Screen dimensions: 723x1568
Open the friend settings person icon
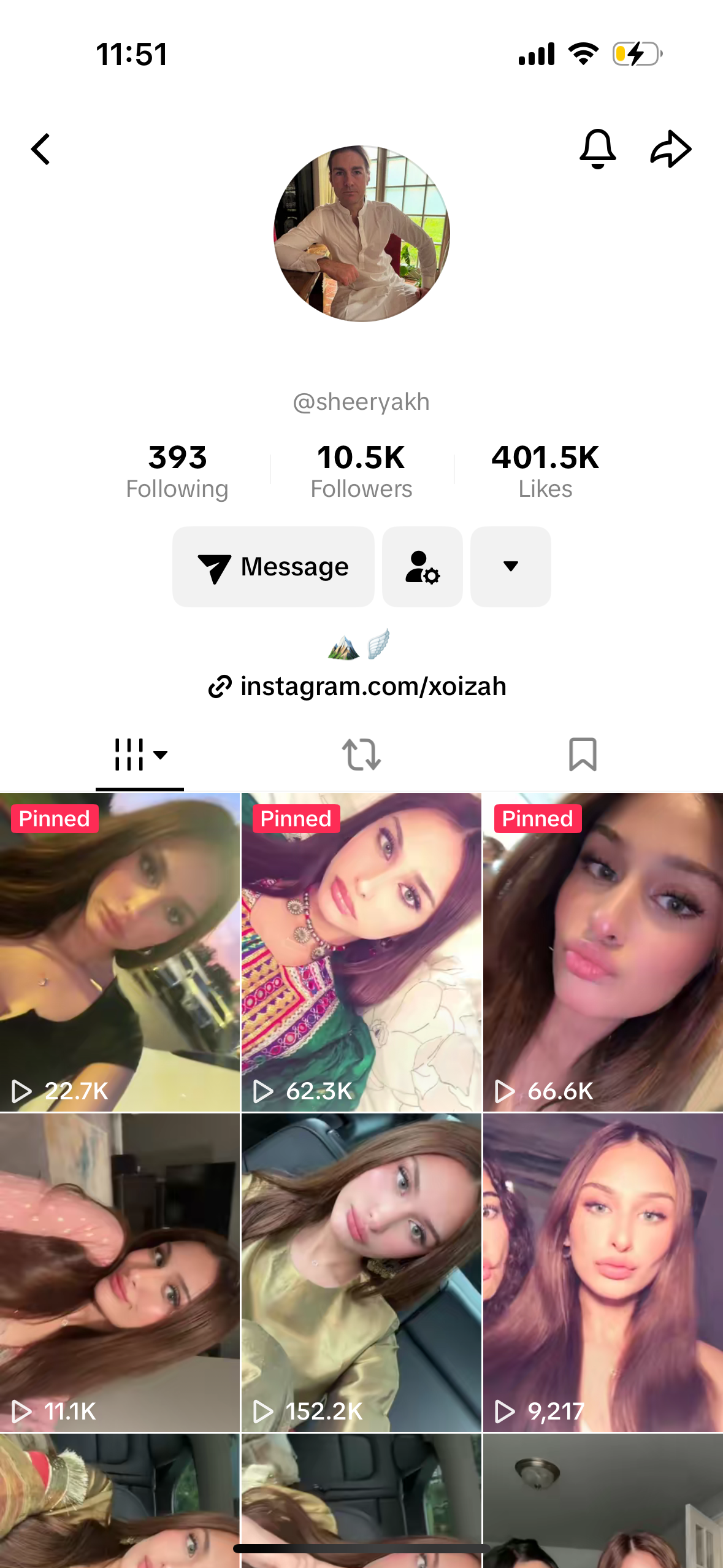[422, 567]
